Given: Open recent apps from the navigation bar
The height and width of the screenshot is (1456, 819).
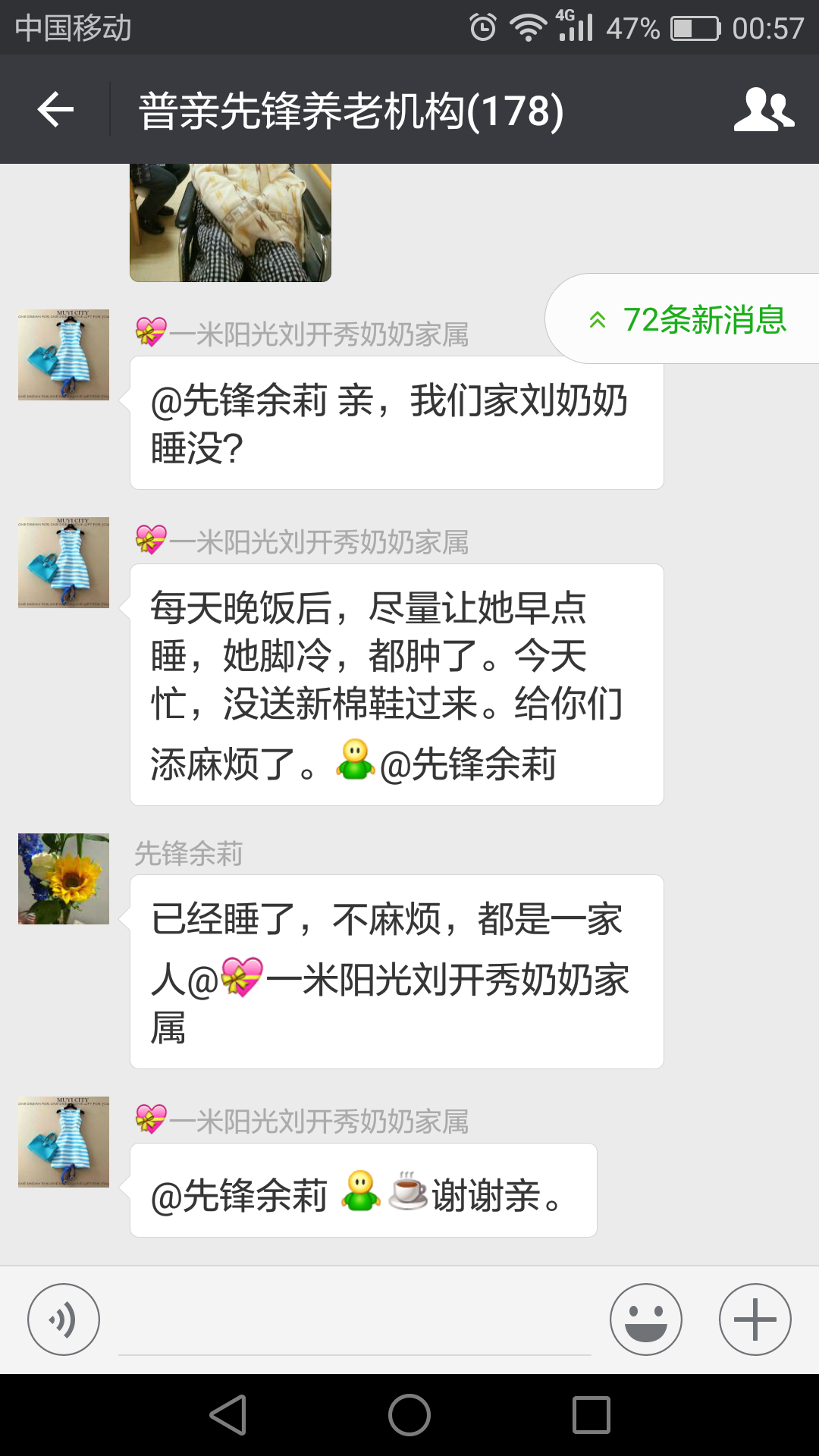Looking at the screenshot, I should [591, 1415].
